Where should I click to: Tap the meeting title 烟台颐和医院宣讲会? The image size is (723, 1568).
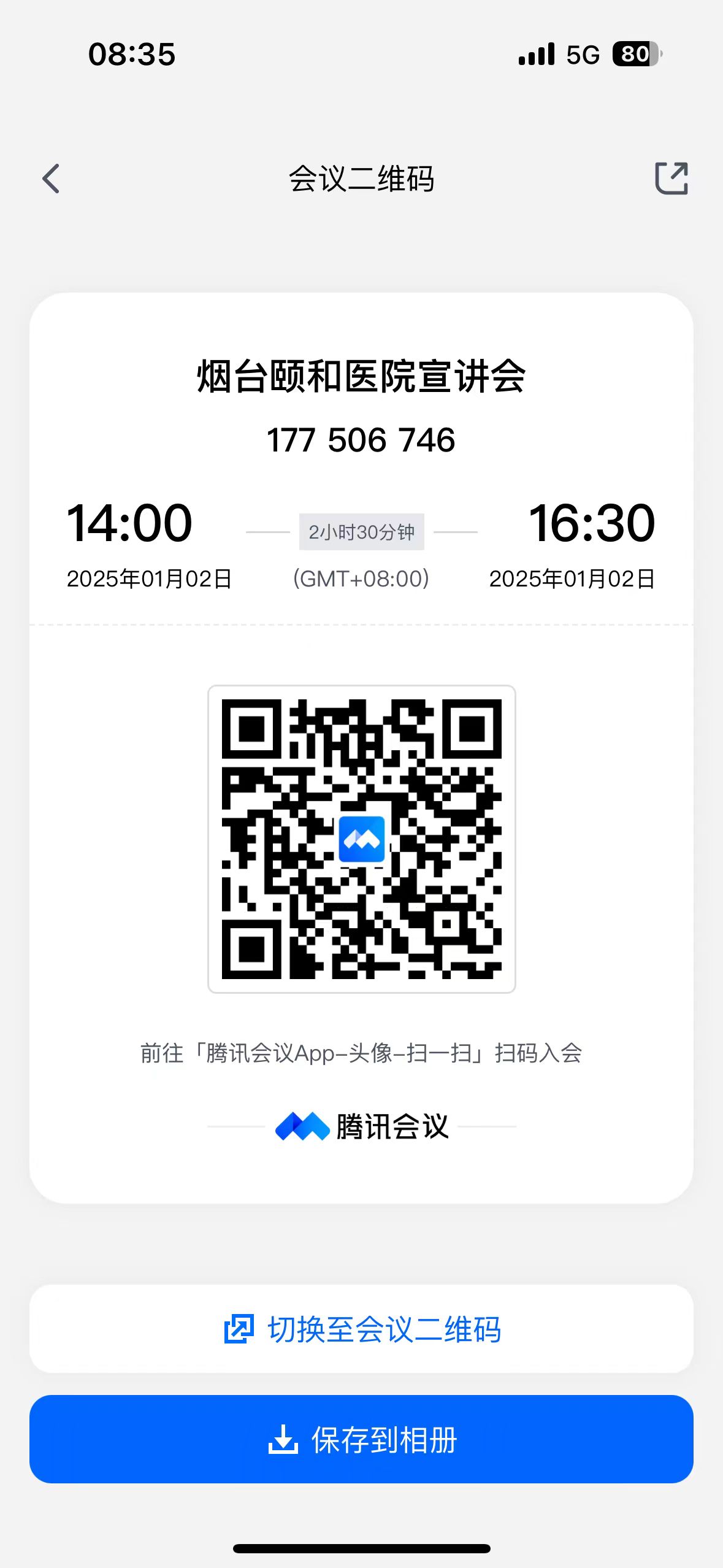[x=362, y=379]
